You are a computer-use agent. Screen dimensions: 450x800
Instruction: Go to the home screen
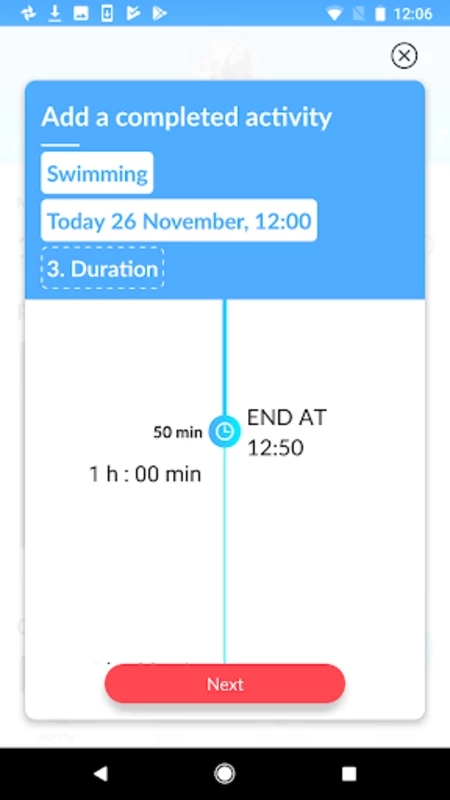pos(225,773)
